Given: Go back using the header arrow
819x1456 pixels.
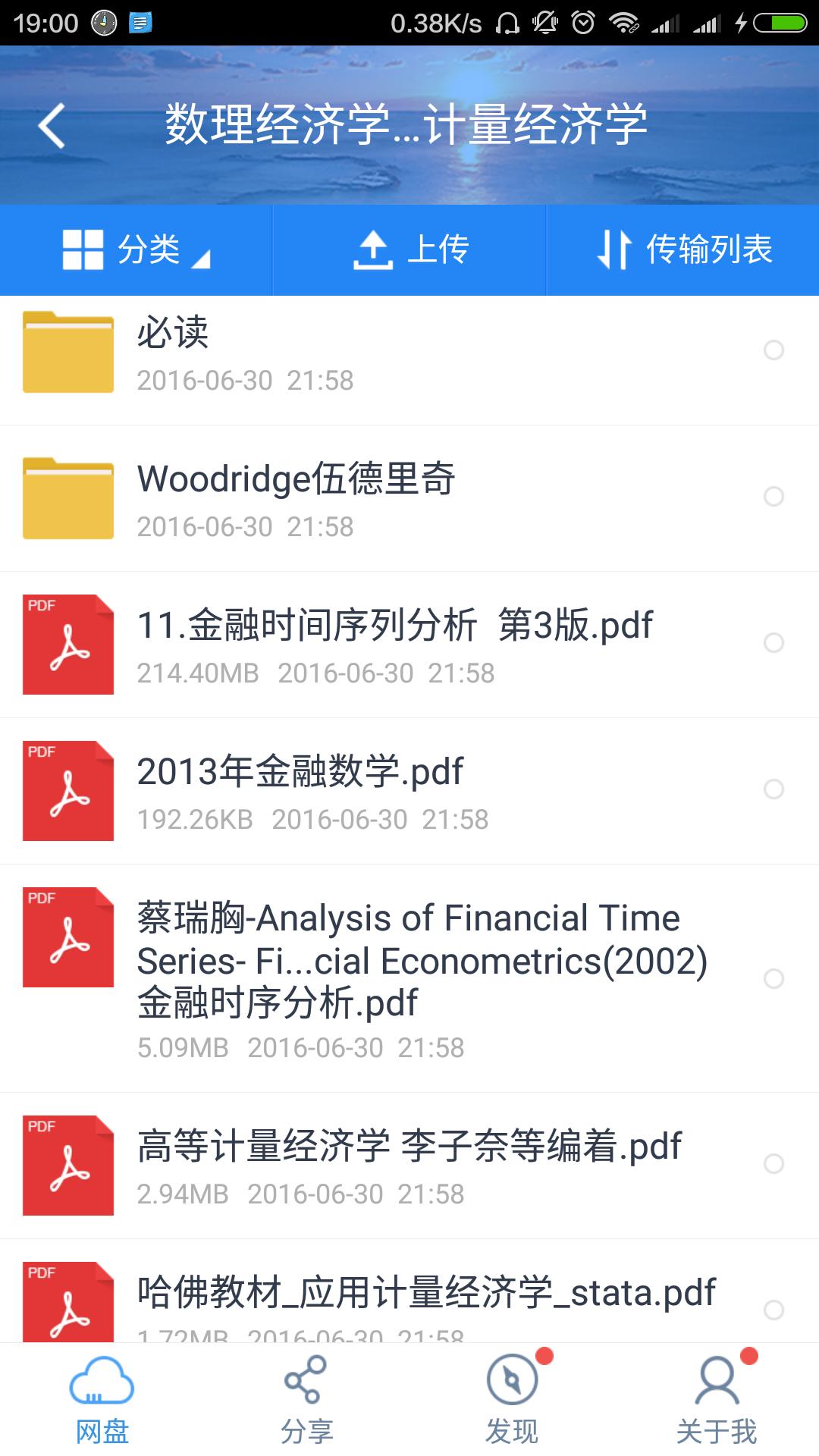Looking at the screenshot, I should (x=52, y=125).
